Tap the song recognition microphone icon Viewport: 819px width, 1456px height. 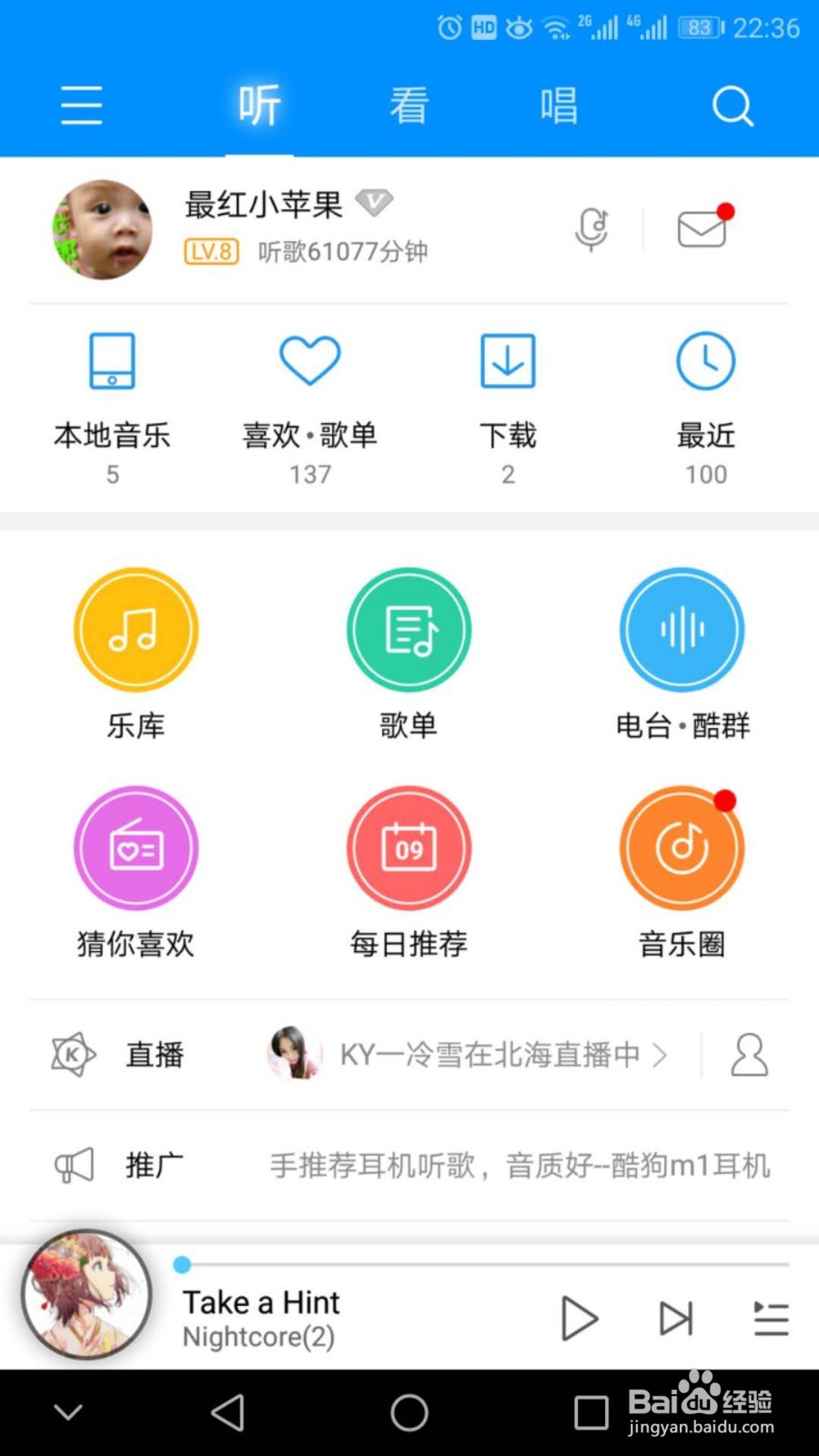coord(591,228)
